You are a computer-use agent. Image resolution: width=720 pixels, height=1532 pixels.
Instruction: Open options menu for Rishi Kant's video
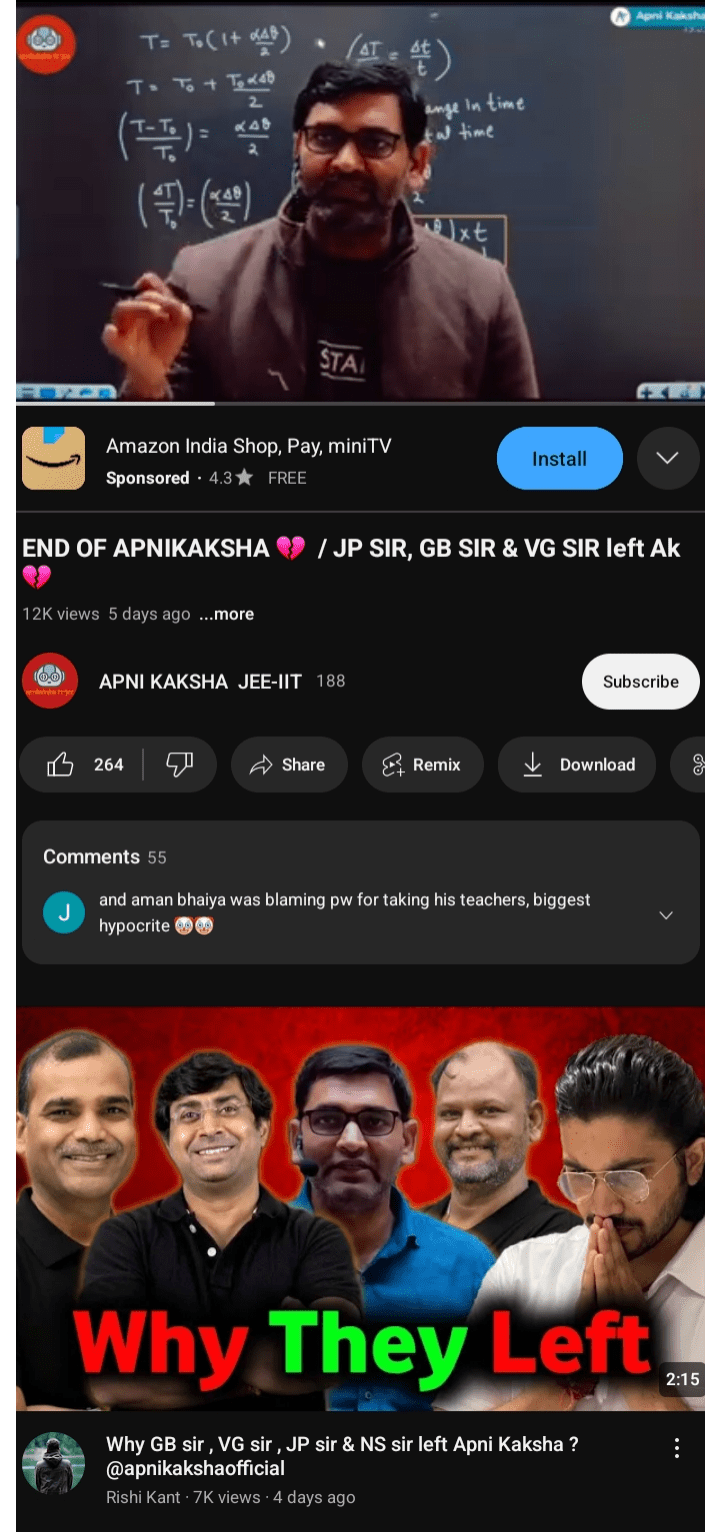click(677, 1448)
